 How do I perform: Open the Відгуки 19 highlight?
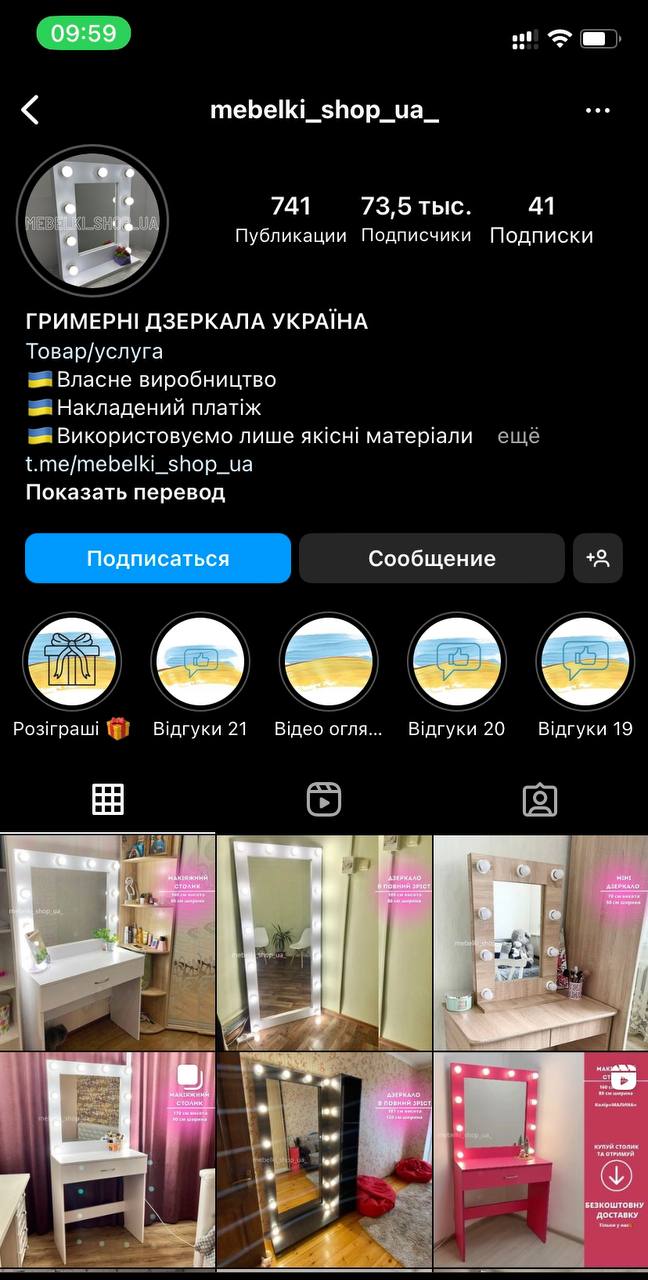(585, 662)
